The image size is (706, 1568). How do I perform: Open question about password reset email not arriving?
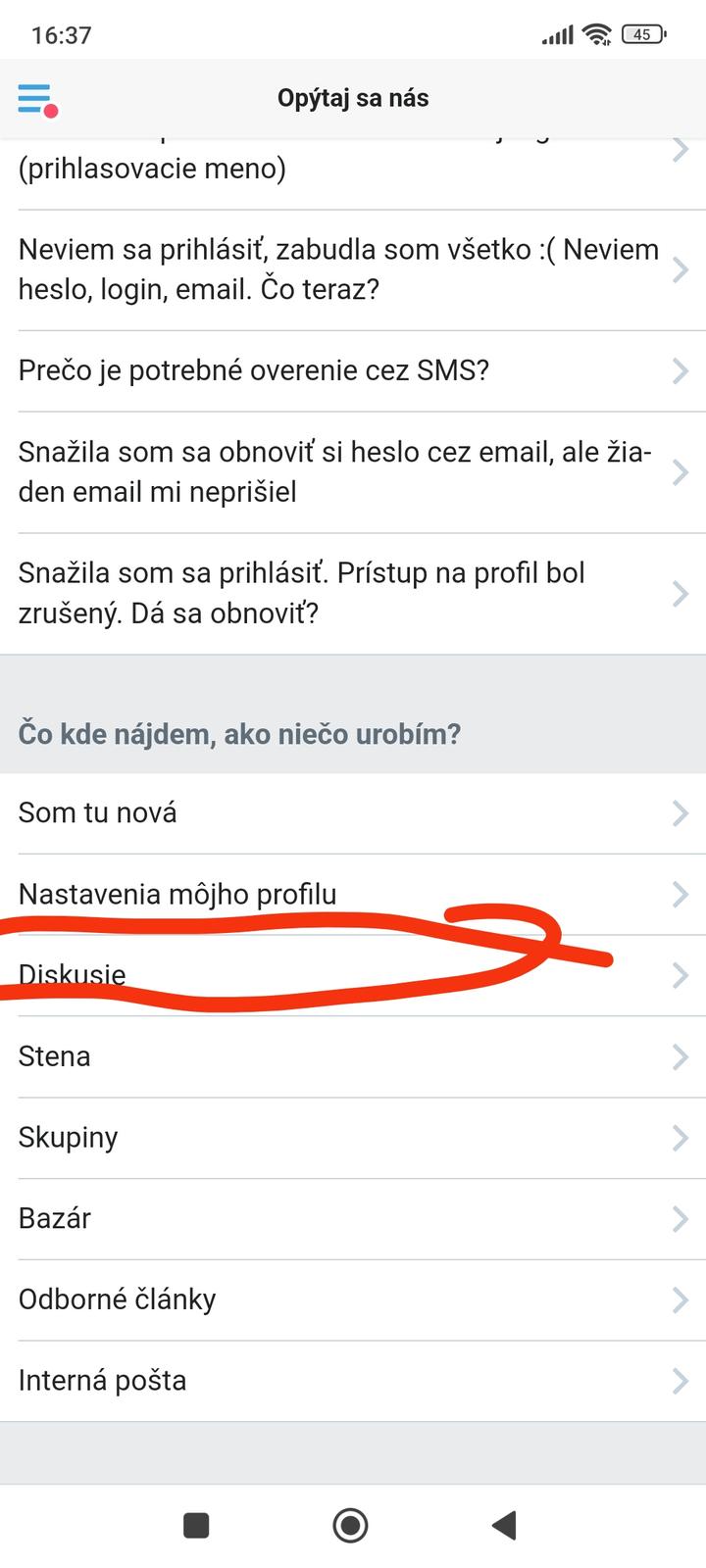pos(353,472)
